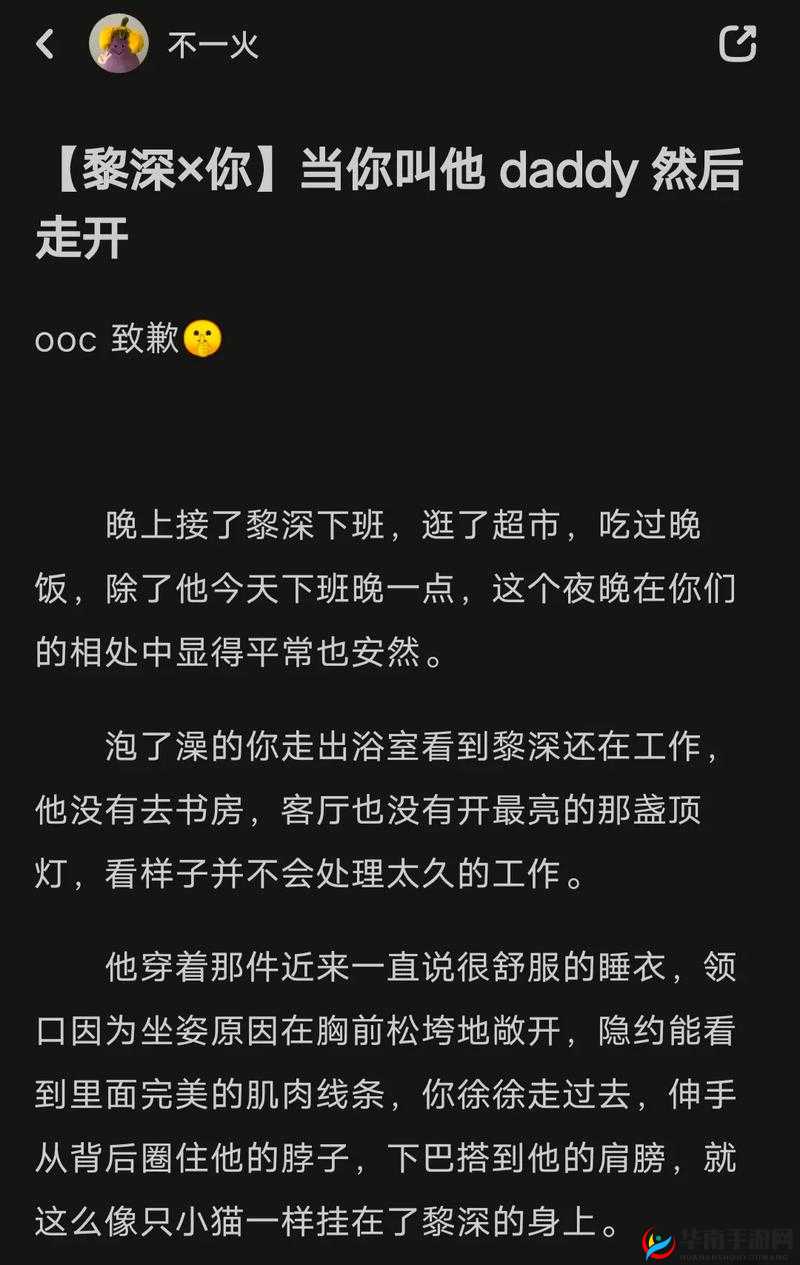Tap the paragraph starting 晚上接了黎深下班
Image resolution: width=800 pixels, height=1265 pixels.
400,525
